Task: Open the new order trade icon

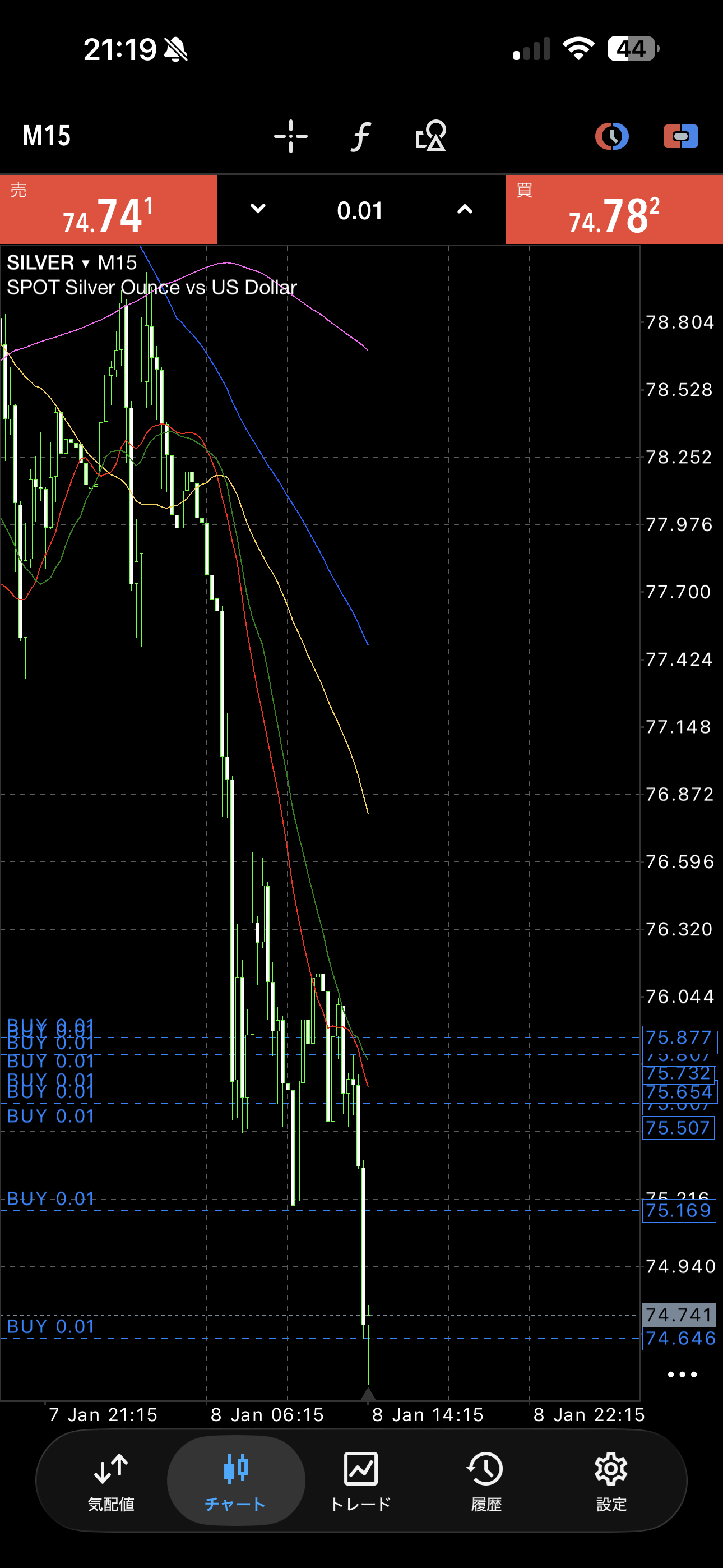Action: pos(680,136)
